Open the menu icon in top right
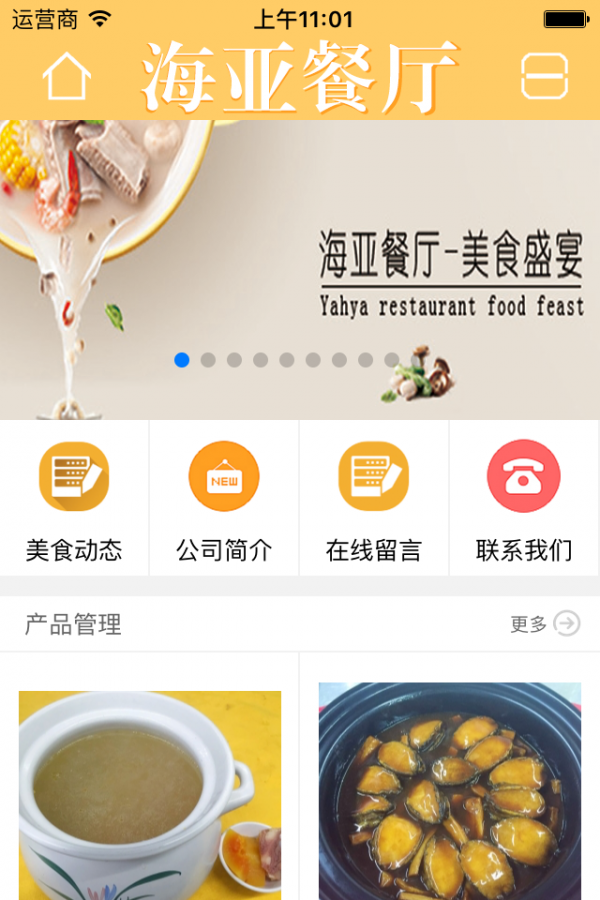Image resolution: width=600 pixels, height=900 pixels. tap(544, 76)
